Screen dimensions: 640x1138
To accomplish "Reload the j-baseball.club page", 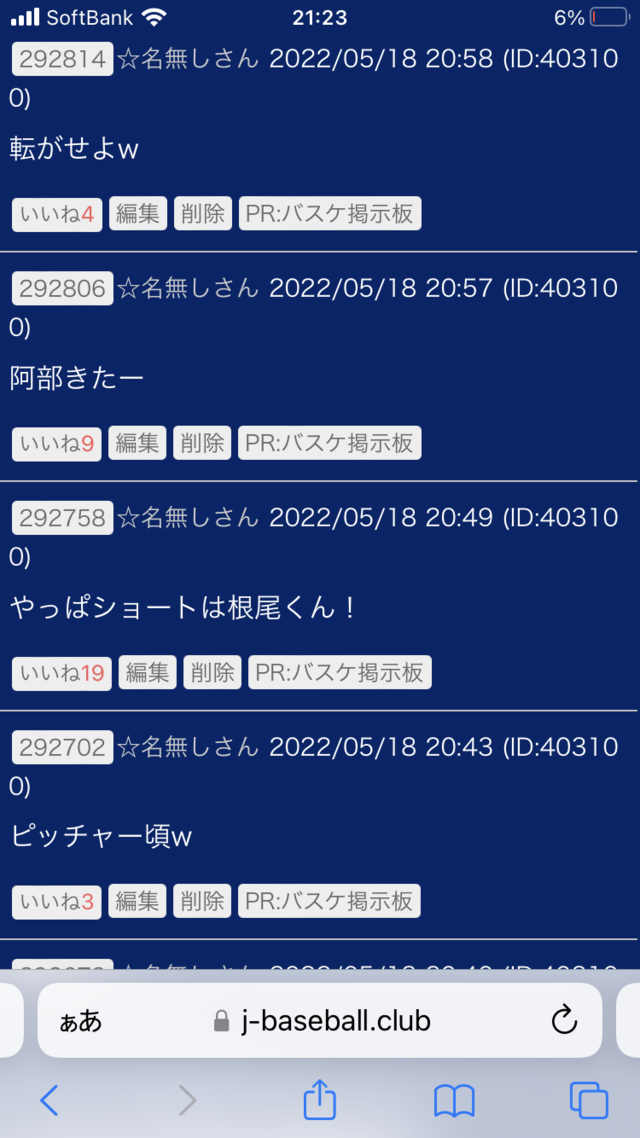I will 564,1020.
